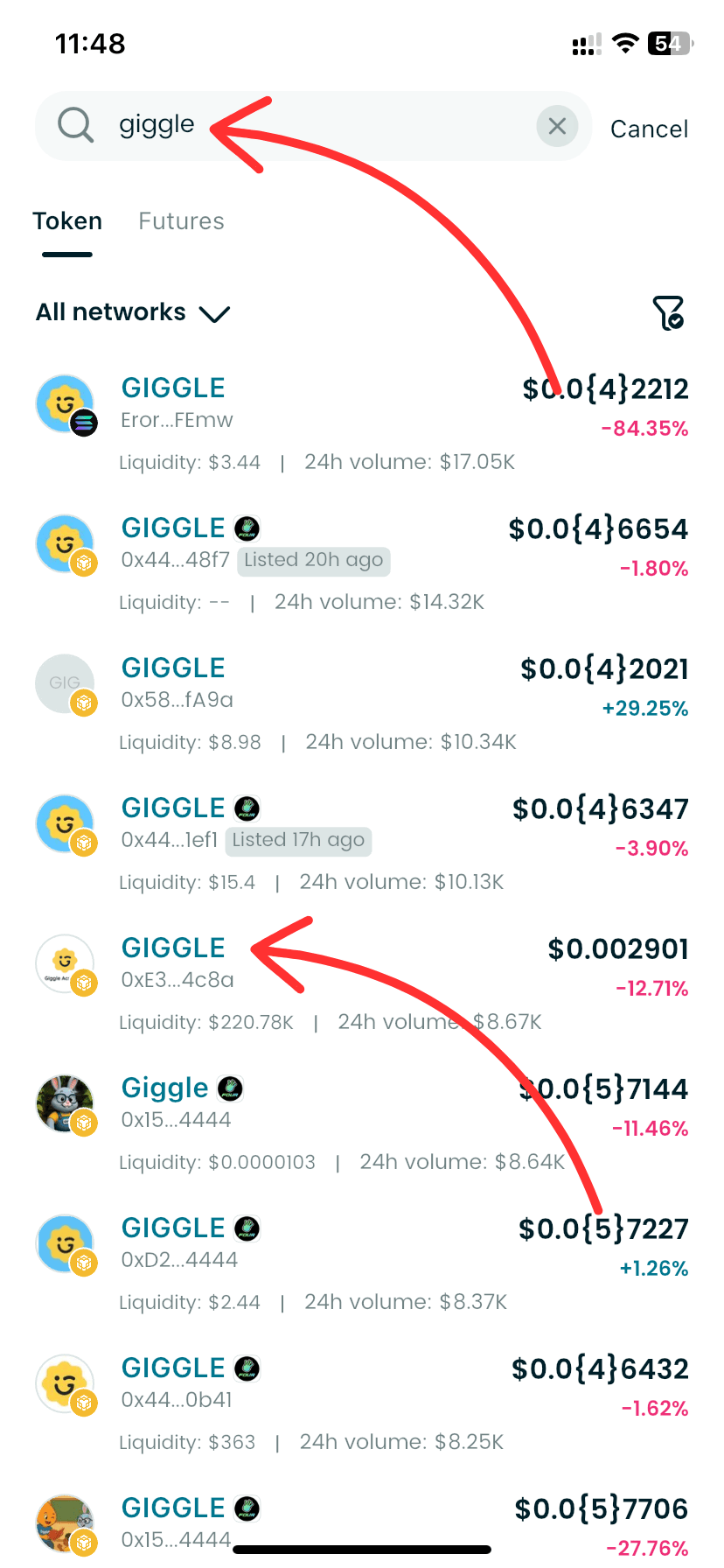The width and height of the screenshot is (724, 1568).
Task: Tap Cancel to exit search
Action: (649, 128)
